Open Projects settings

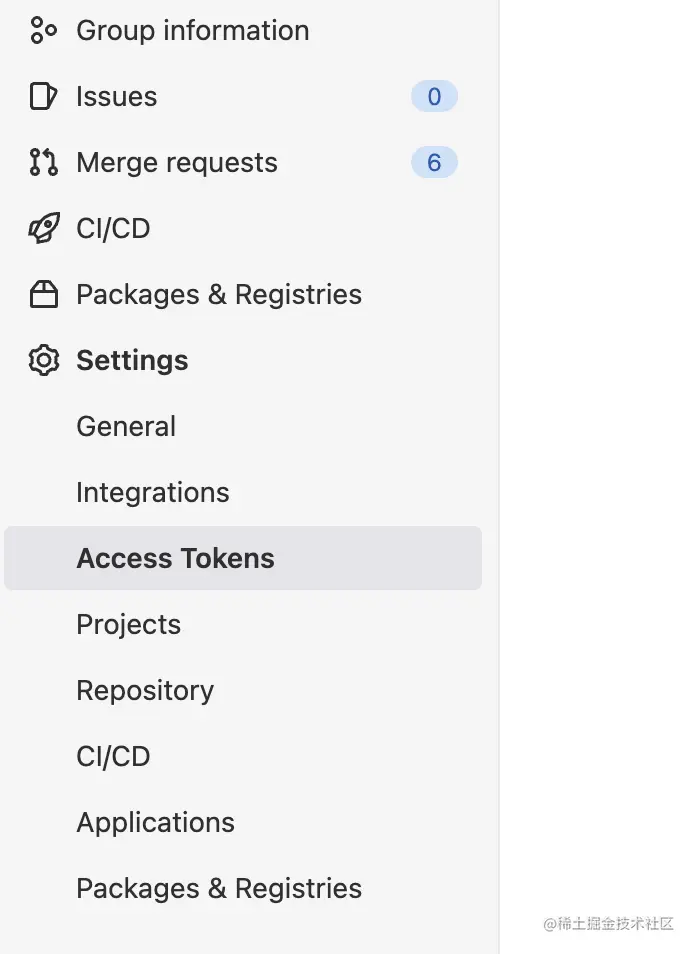point(128,625)
